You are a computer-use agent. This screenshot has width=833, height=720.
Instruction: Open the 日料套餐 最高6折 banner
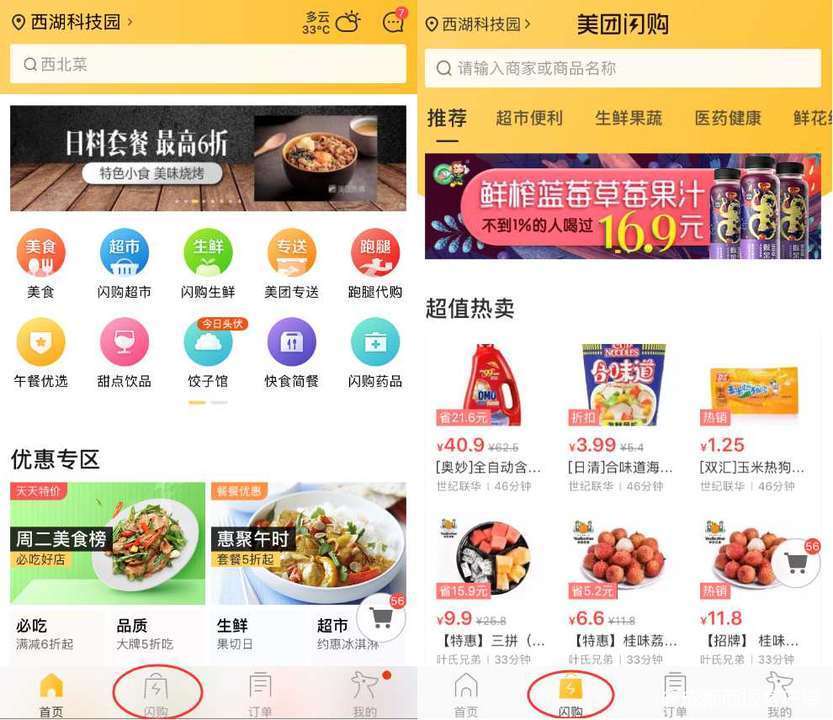[208, 158]
